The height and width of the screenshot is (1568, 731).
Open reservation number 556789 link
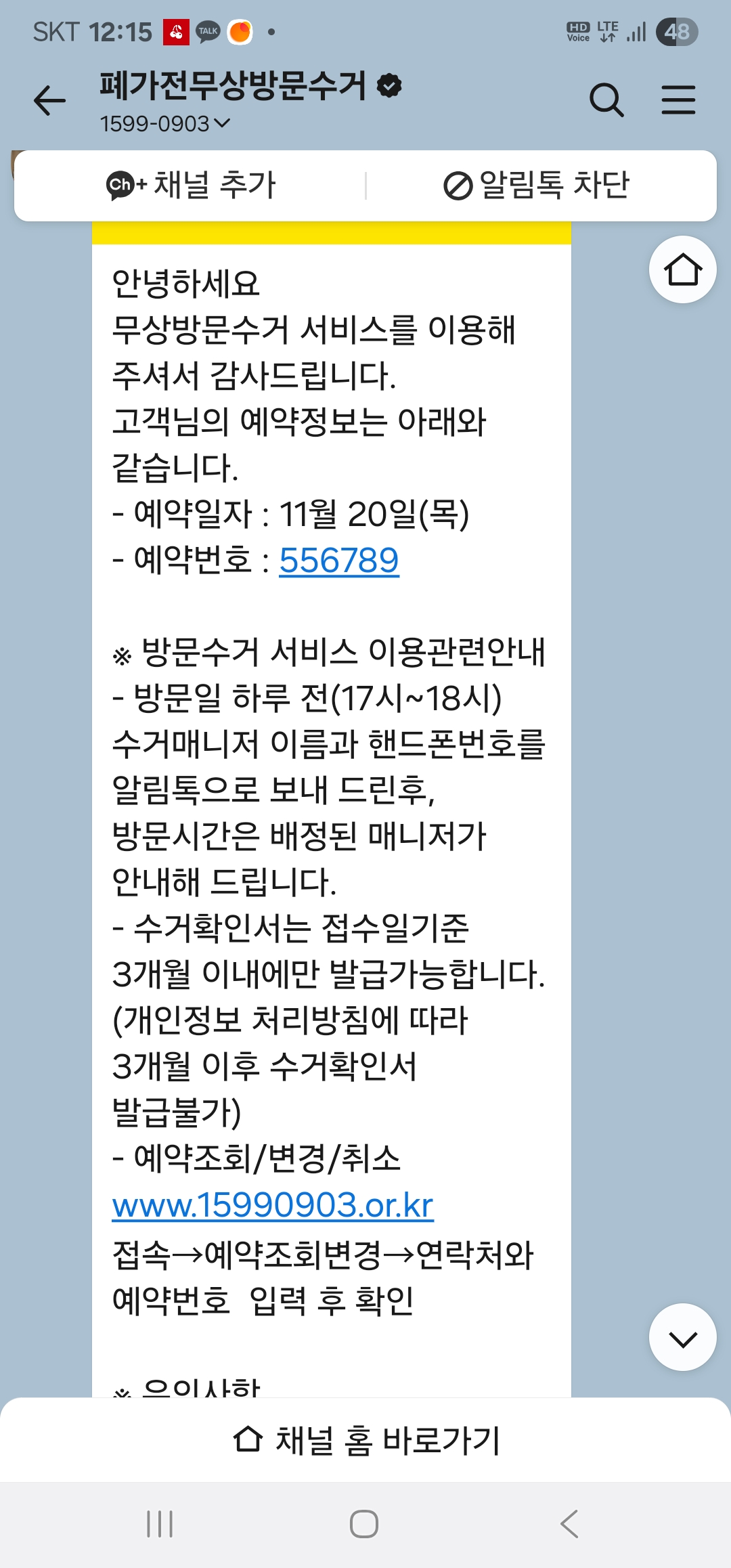pos(339,561)
